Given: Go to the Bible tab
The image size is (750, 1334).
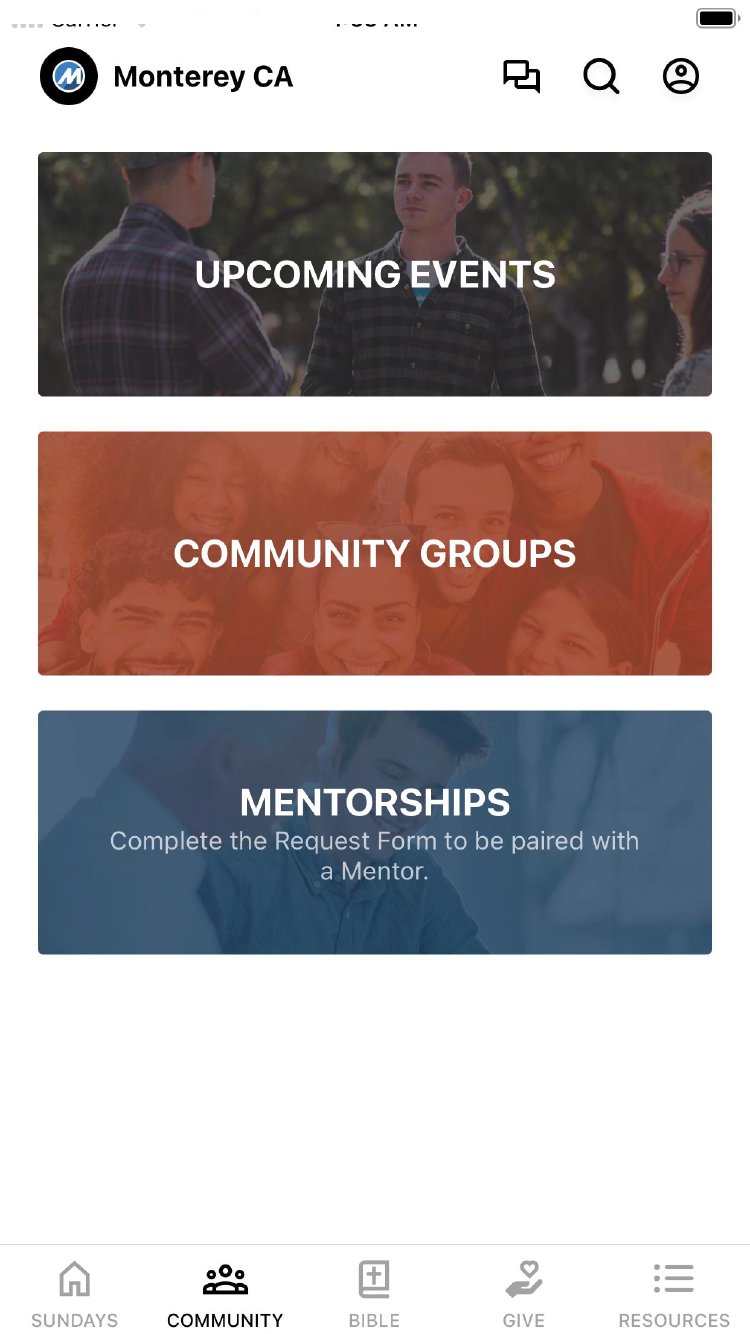Looking at the screenshot, I should coord(374,1293).
